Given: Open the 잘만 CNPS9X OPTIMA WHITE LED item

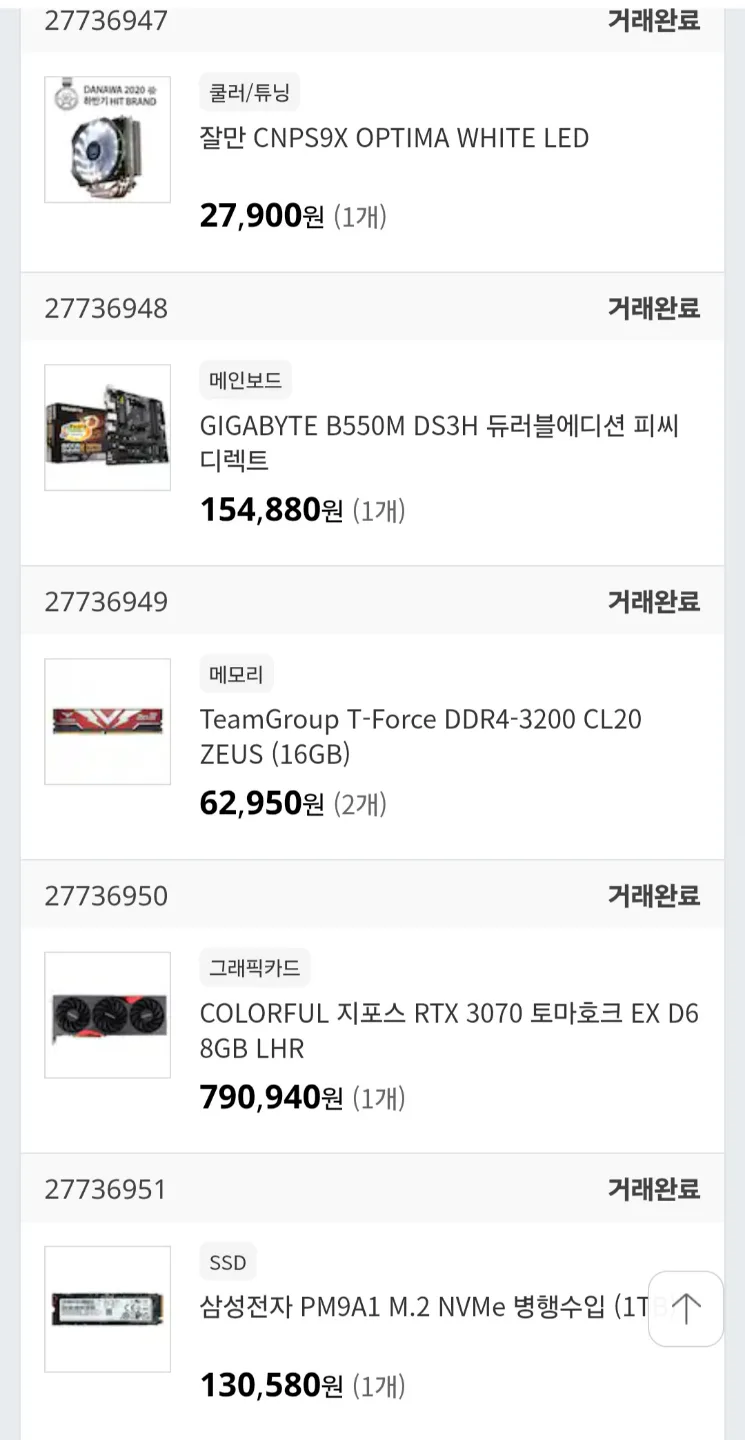Looking at the screenshot, I should (x=394, y=138).
